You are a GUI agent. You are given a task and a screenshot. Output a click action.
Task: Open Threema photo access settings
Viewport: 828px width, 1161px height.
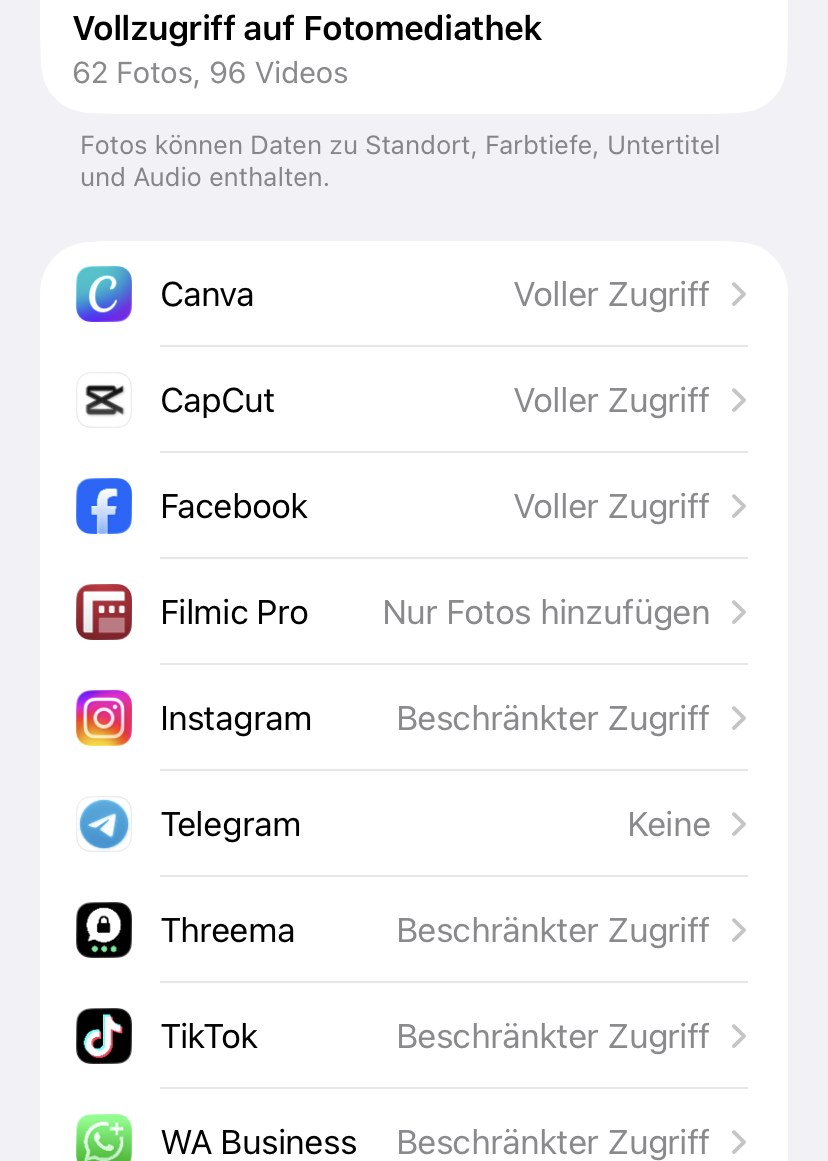[412, 931]
